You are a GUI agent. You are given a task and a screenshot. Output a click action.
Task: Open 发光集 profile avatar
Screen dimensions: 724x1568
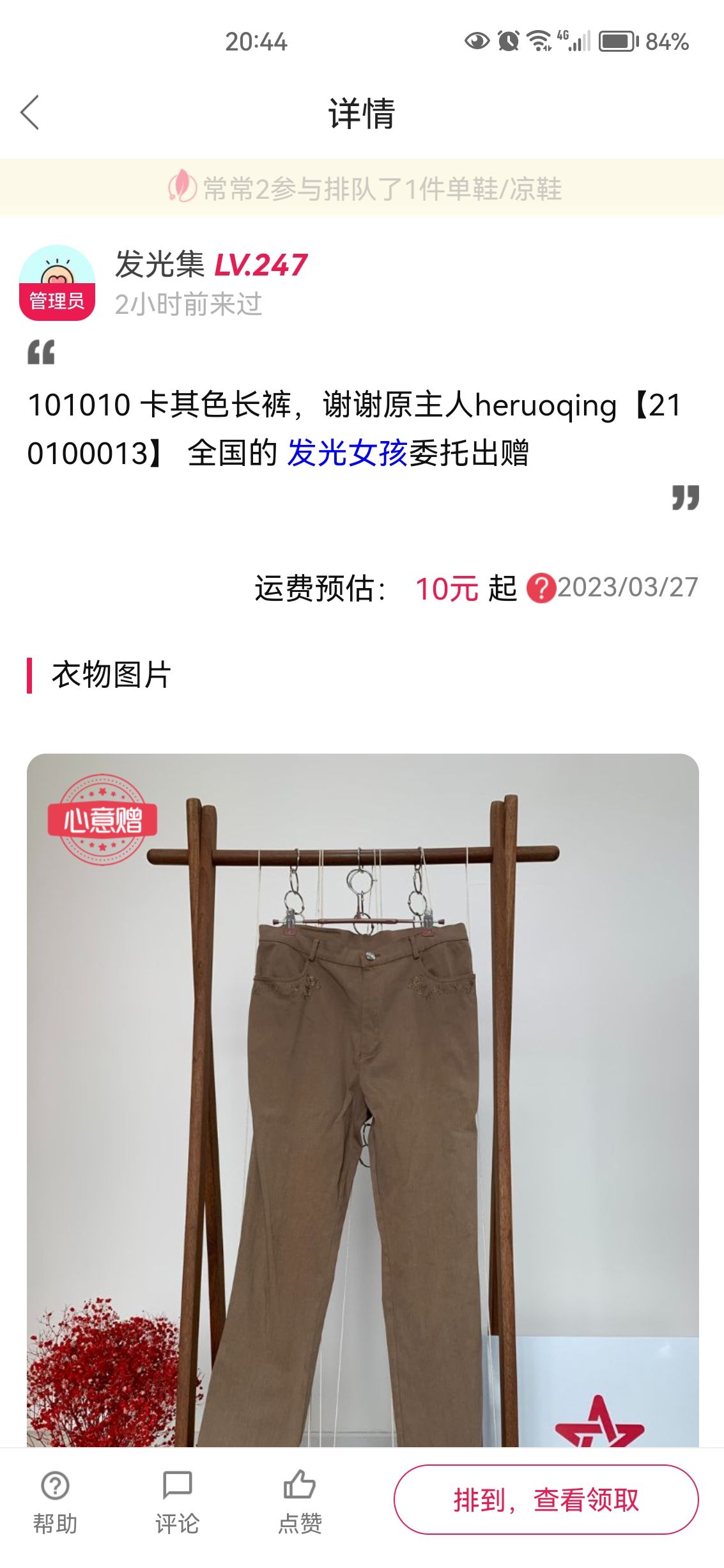pyautogui.click(x=58, y=283)
